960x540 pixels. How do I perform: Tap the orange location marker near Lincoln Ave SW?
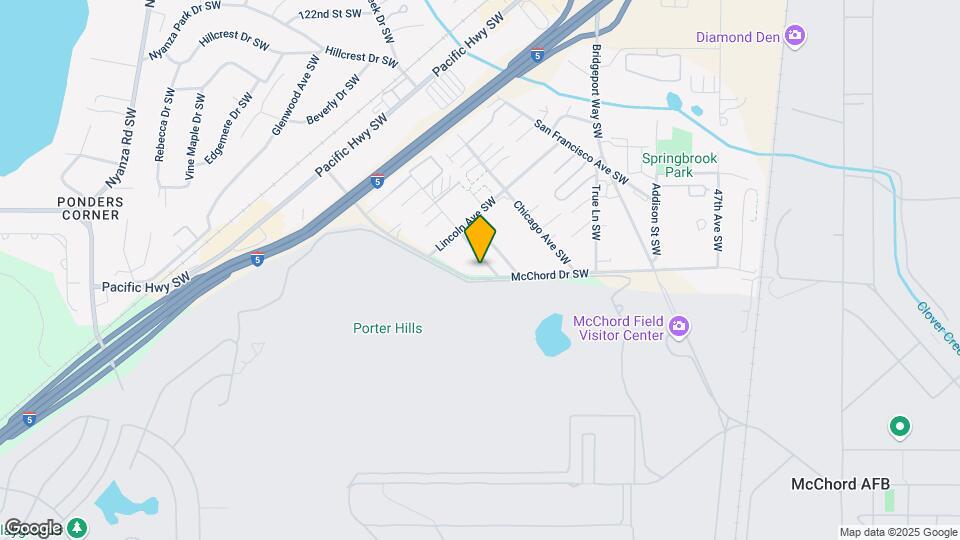[x=481, y=240]
